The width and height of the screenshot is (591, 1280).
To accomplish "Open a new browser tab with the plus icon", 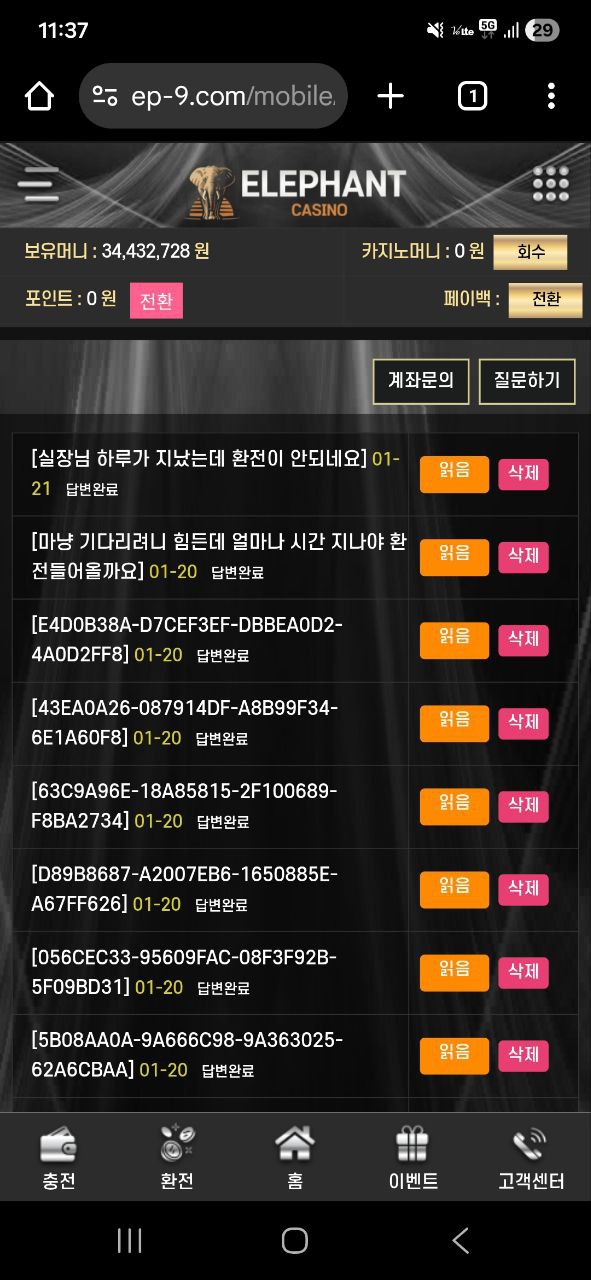I will [391, 96].
